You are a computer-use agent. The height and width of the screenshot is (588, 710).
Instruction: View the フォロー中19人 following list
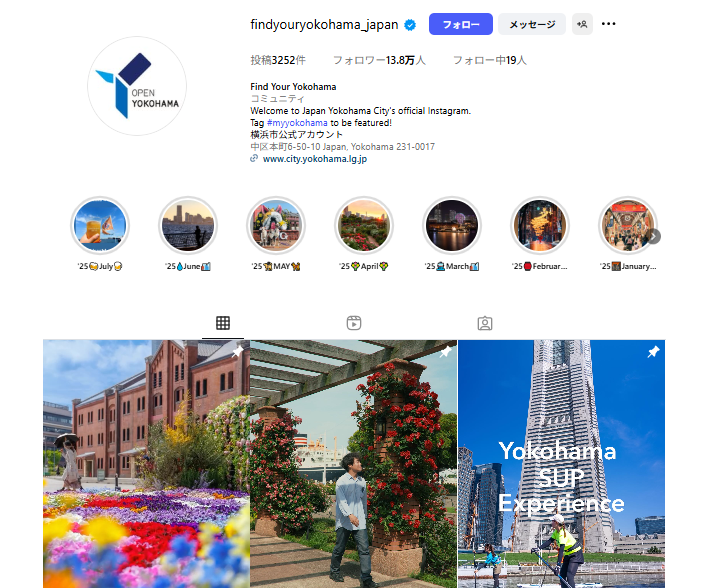coord(489,60)
